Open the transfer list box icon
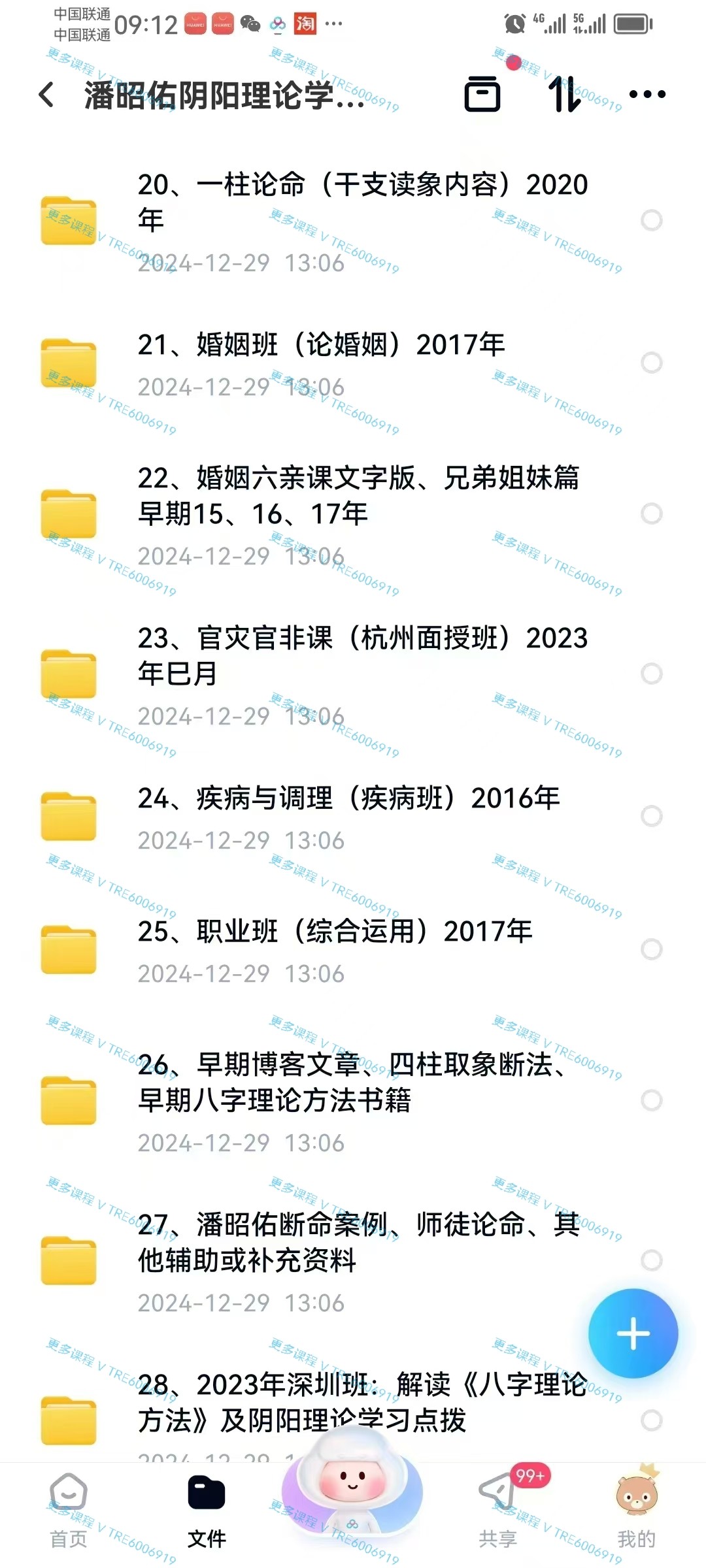The image size is (706, 1568). coord(482,94)
